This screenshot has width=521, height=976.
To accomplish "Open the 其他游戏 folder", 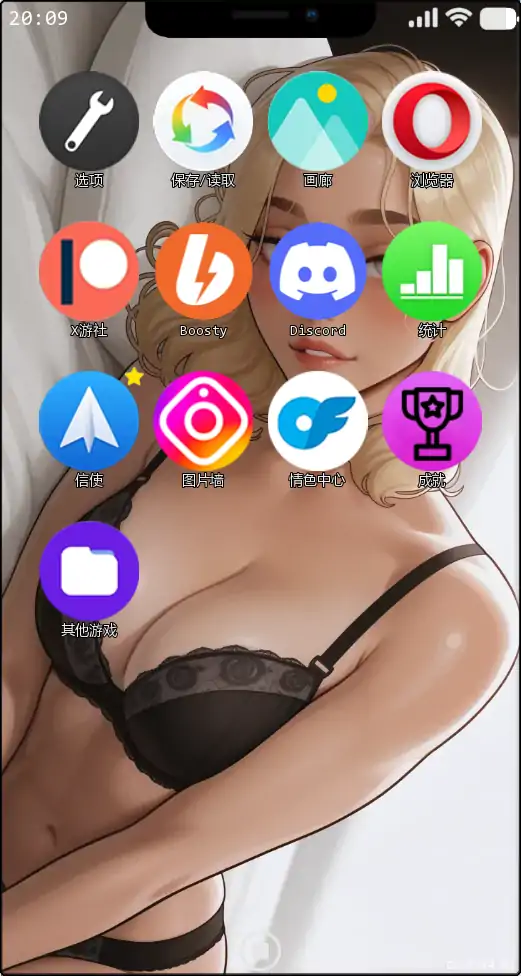I will 89,571.
